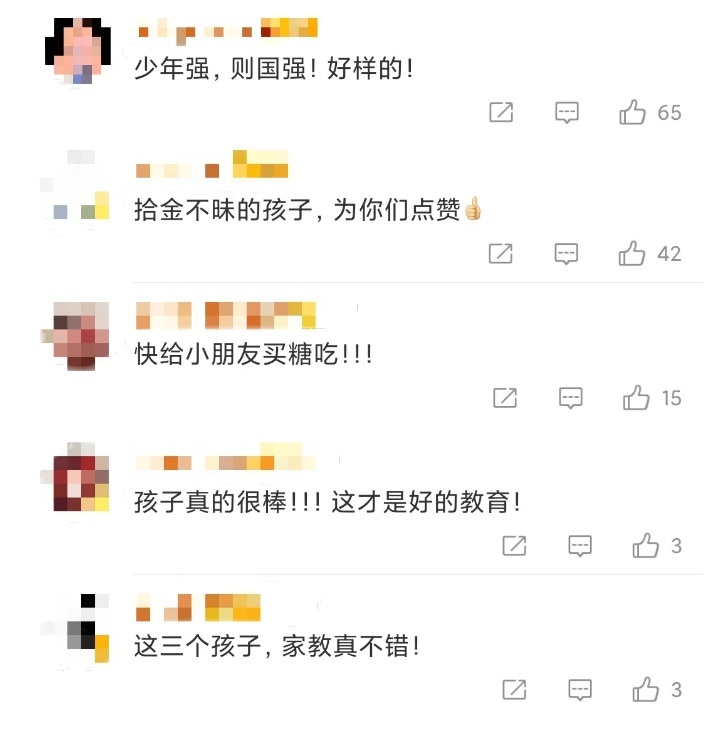718x730 pixels.
Task: Reply to the comment "拾金不昧的孩子，为你们点赞"
Action: 567,254
